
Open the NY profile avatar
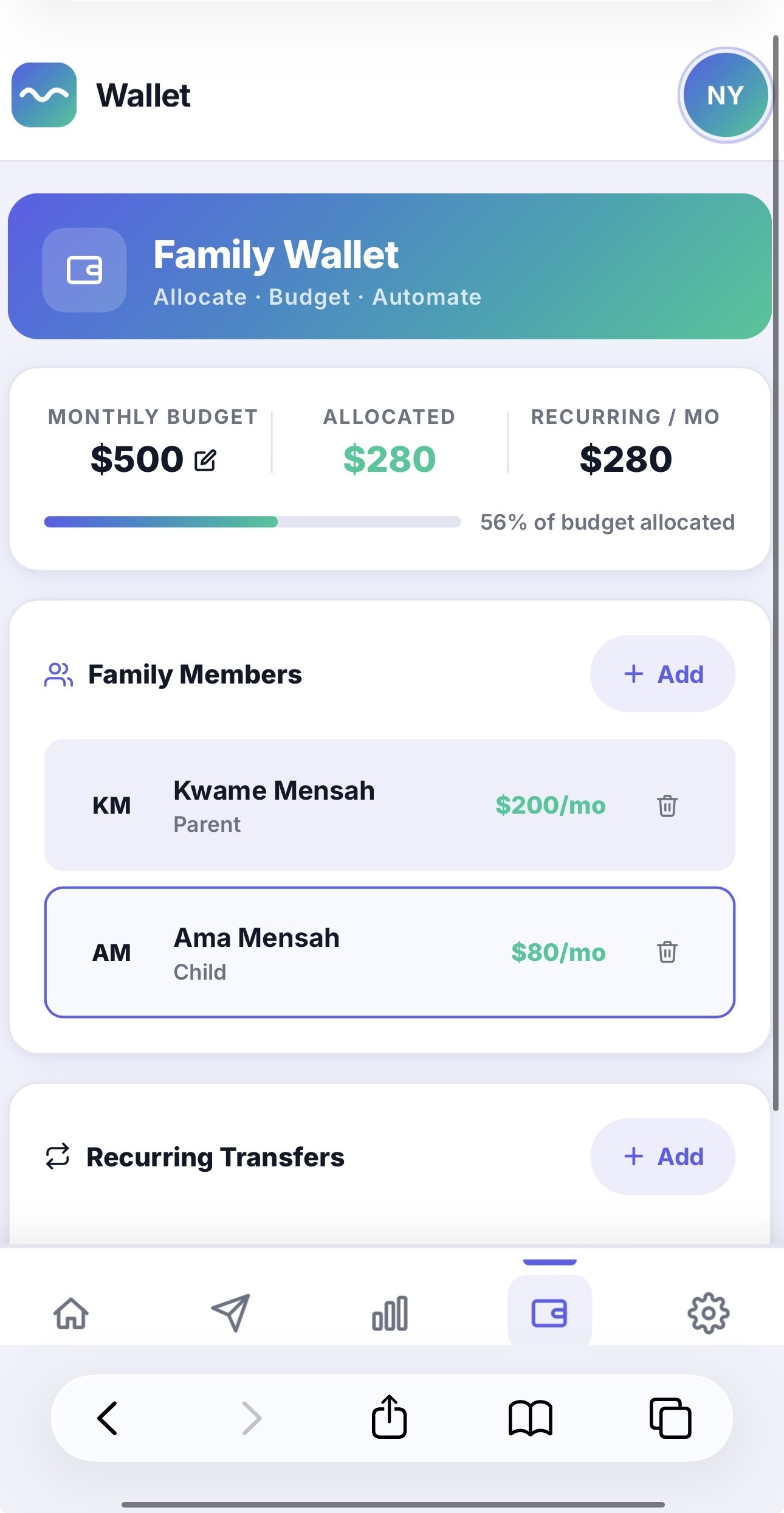(x=724, y=95)
